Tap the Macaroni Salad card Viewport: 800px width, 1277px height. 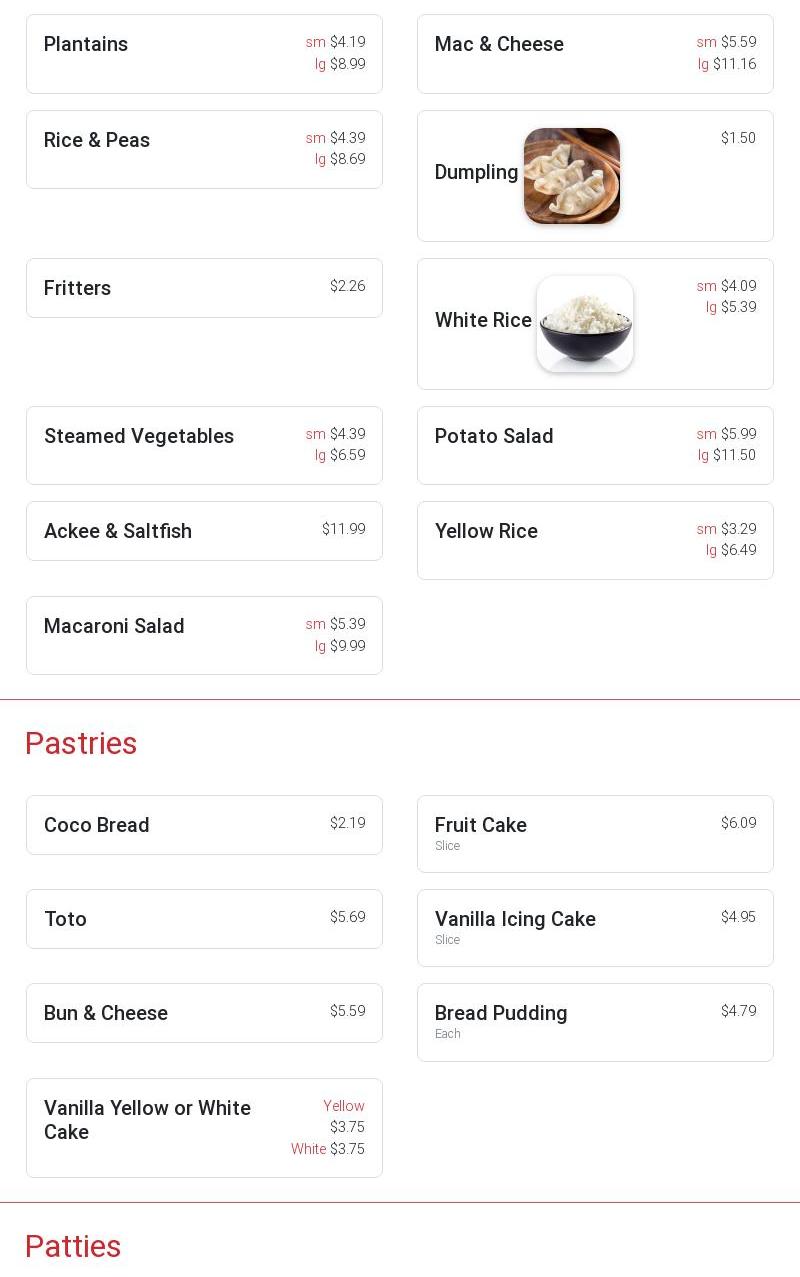204,635
